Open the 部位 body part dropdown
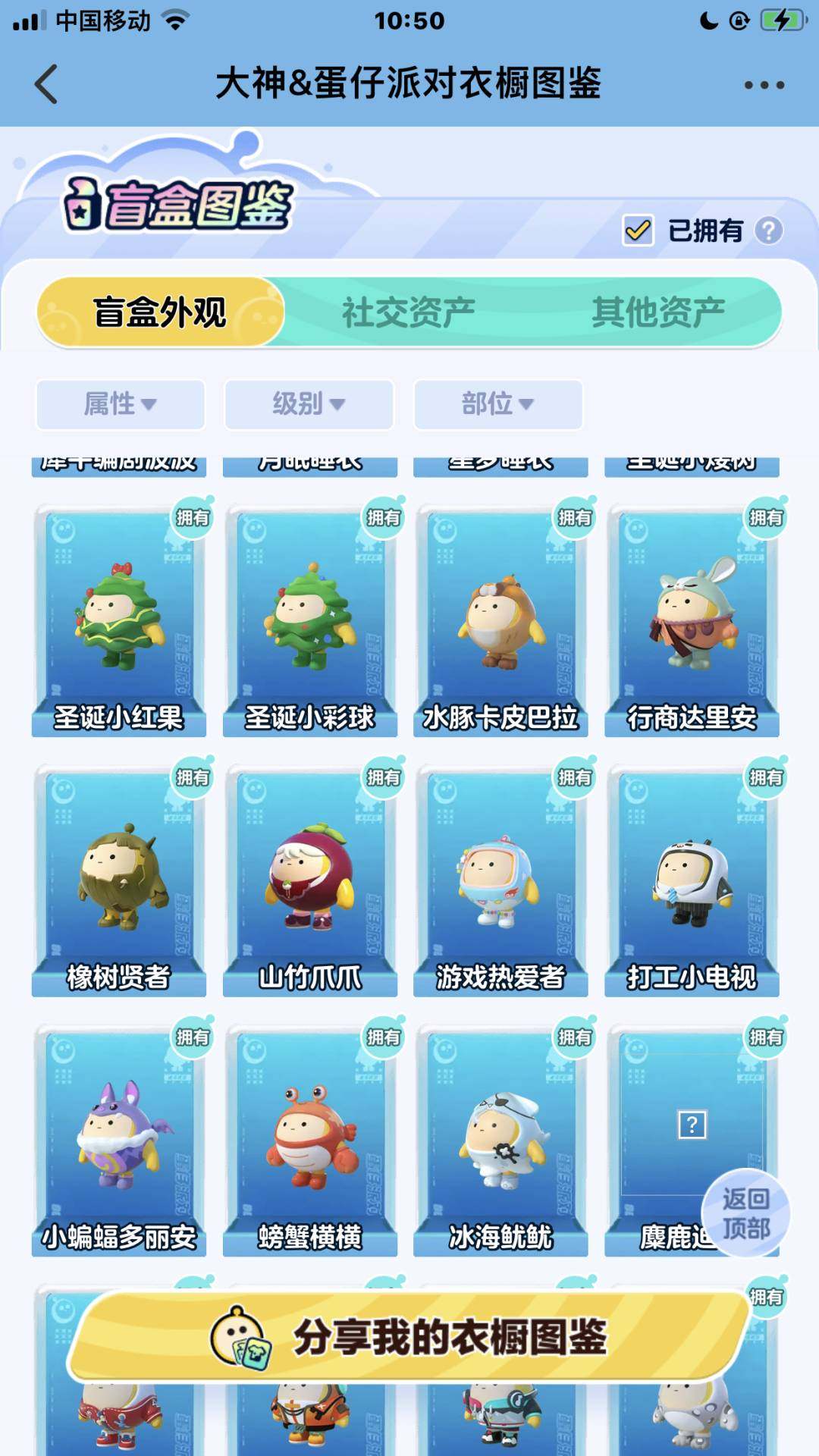 pos(499,405)
